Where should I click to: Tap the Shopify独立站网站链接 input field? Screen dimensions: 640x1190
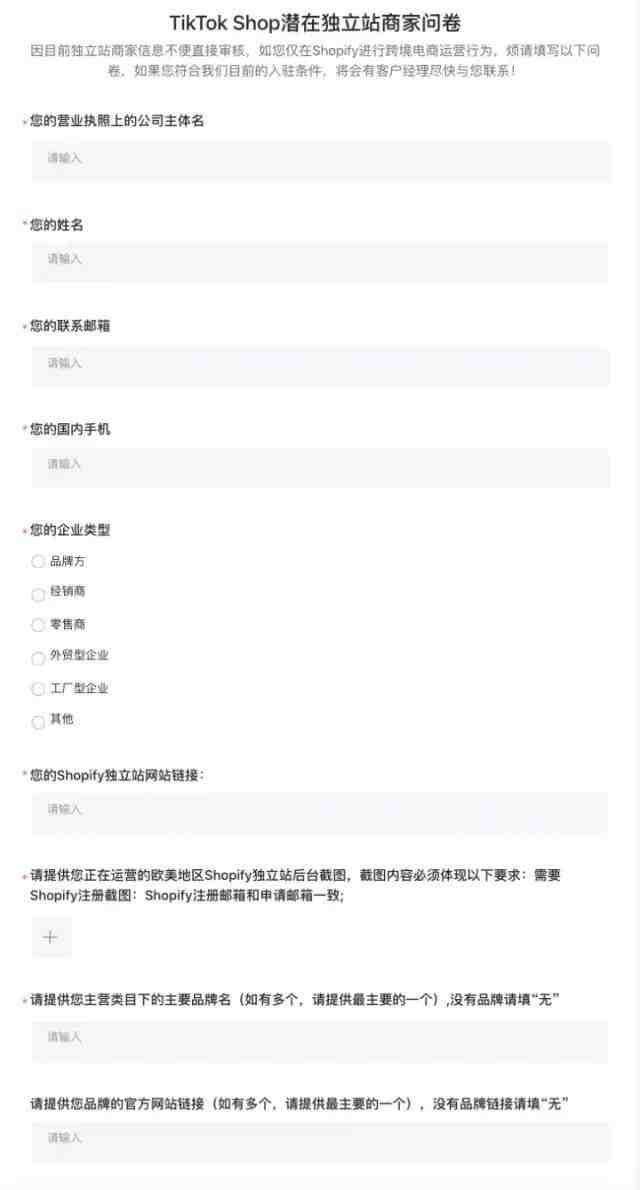(320, 811)
